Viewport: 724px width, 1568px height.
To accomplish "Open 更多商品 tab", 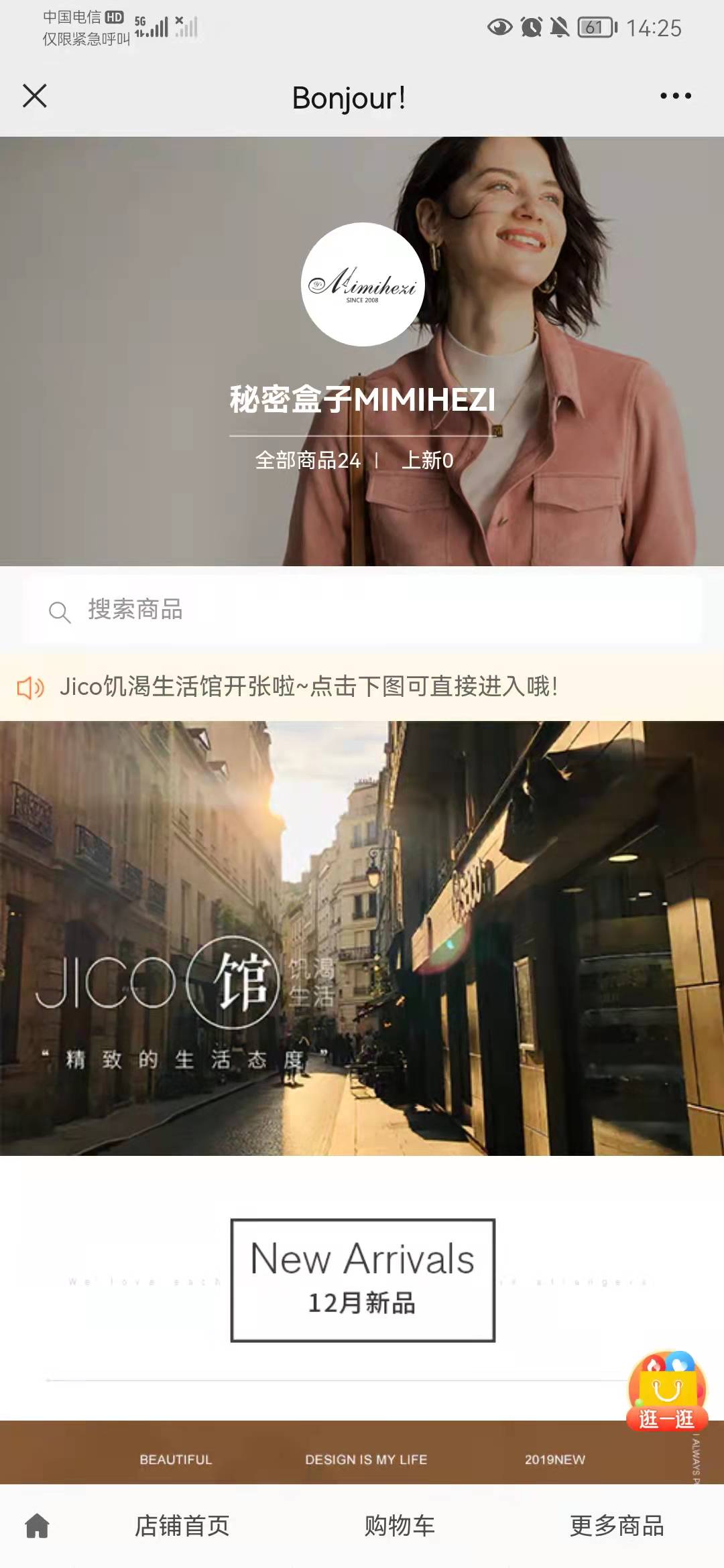I will [x=616, y=1526].
